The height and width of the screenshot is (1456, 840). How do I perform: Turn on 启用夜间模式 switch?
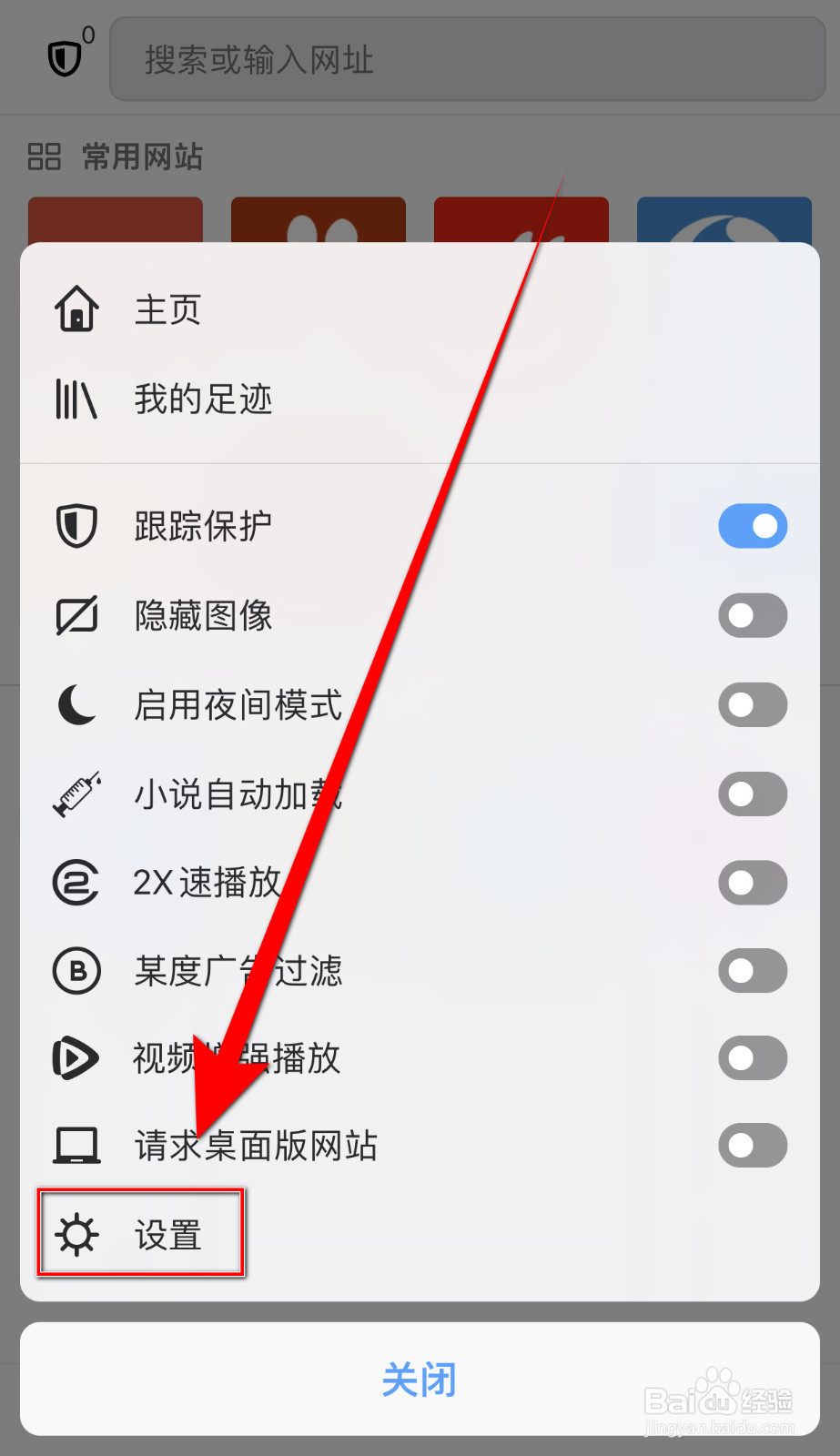(x=753, y=704)
